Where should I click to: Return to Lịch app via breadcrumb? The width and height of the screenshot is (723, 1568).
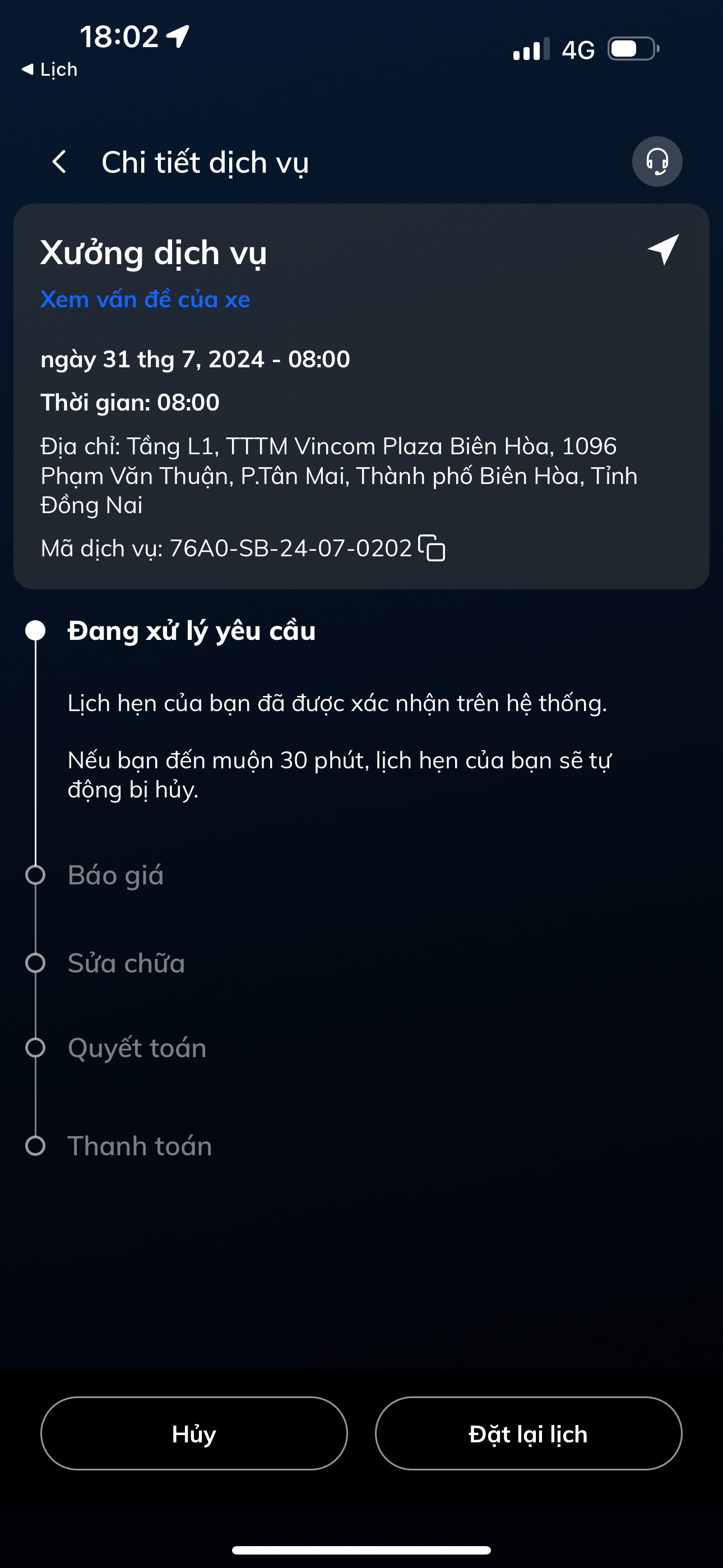click(50, 70)
